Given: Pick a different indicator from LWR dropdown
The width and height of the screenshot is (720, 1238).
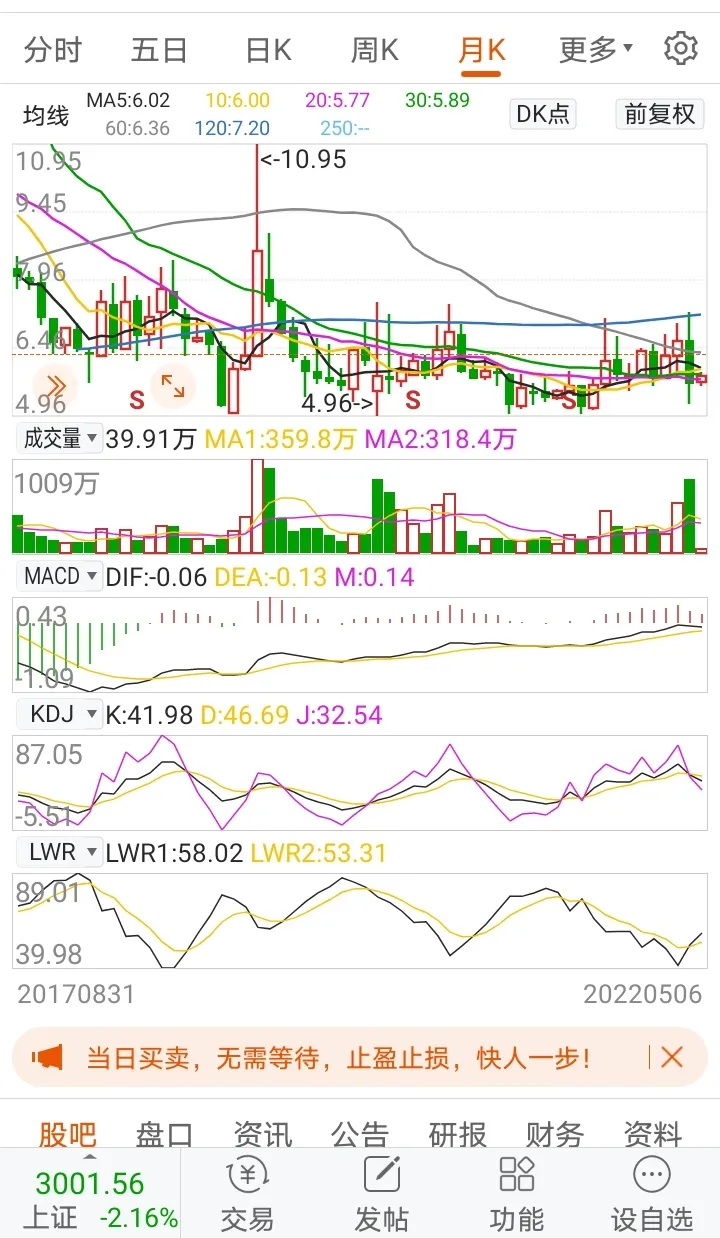Looking at the screenshot, I should click(61, 852).
